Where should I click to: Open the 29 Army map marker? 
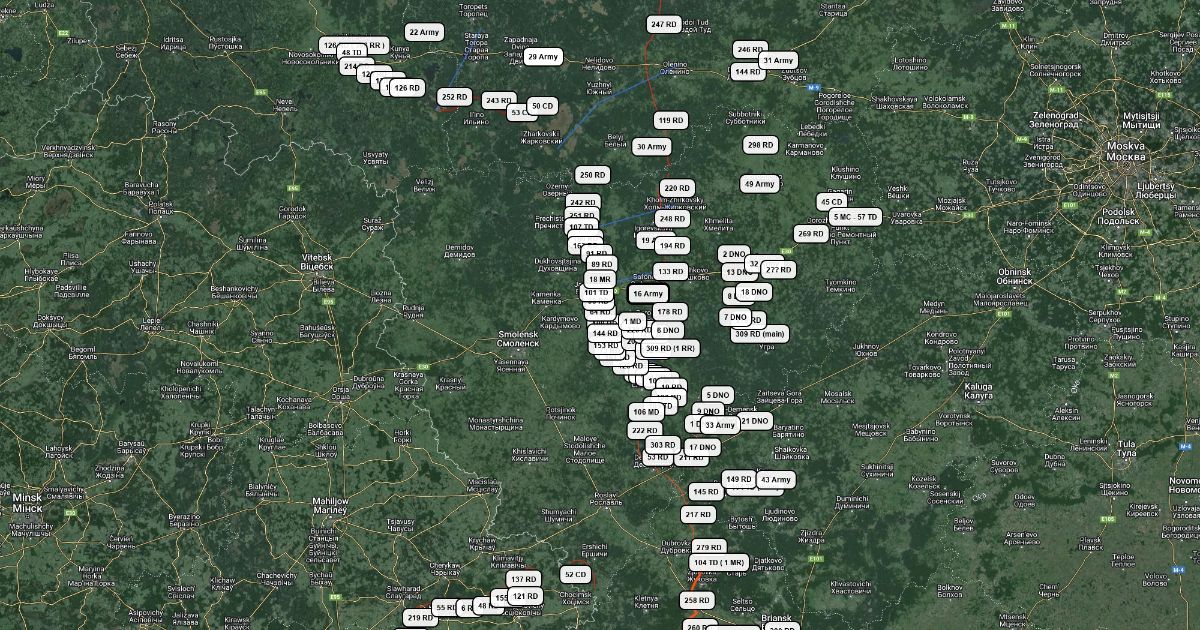pos(543,57)
